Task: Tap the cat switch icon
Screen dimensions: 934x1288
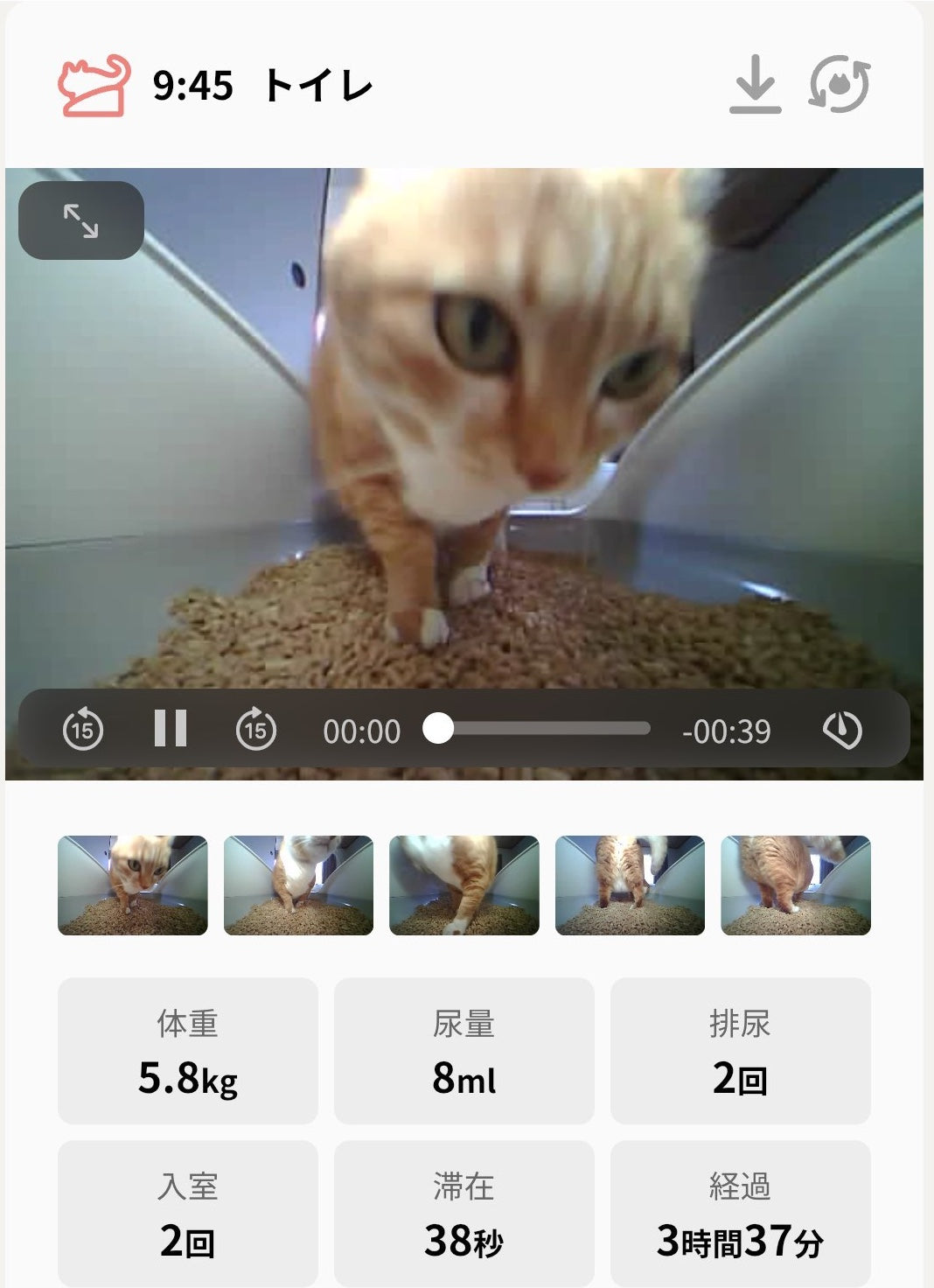Action: click(x=839, y=85)
